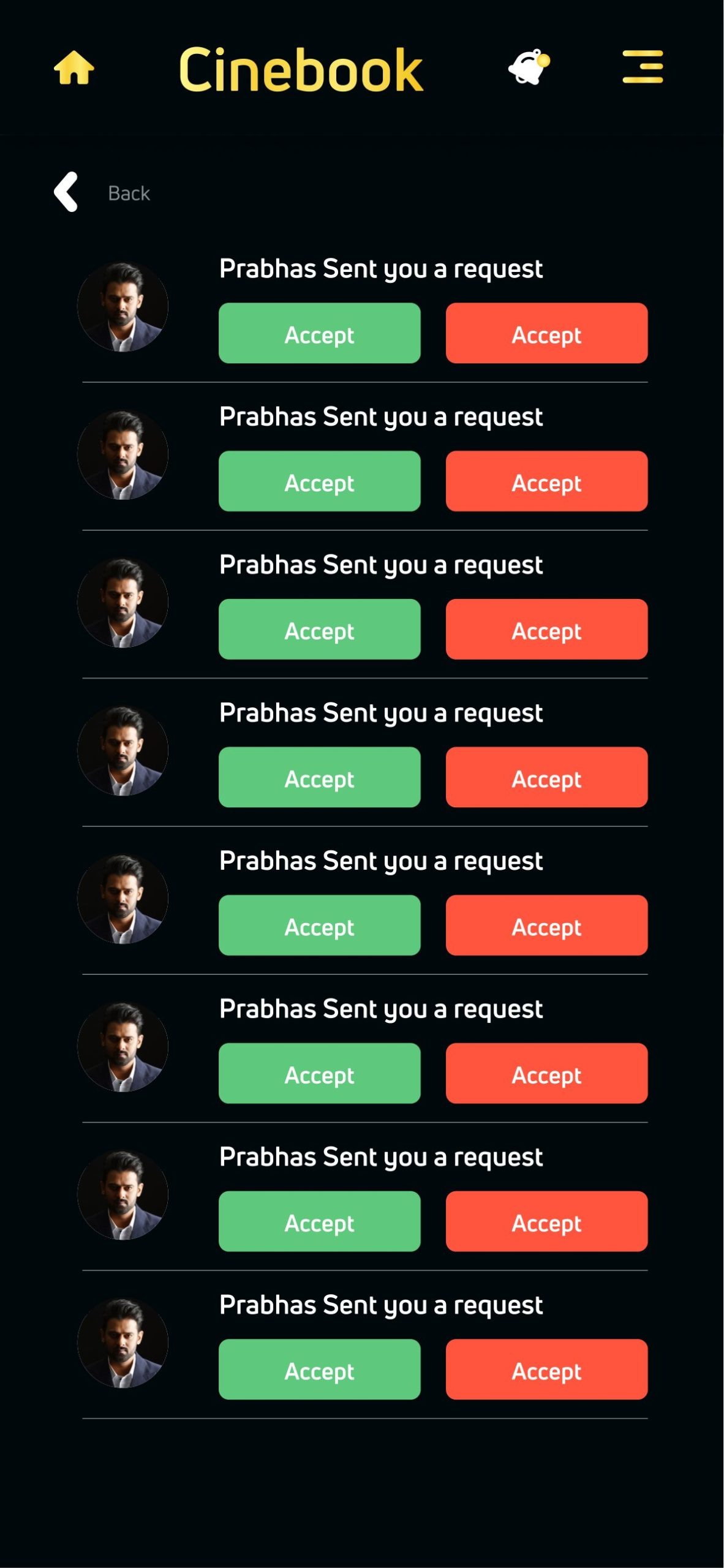This screenshot has width=724, height=1568.
Task: Tap green Accept on the bottommost Prabhas request
Action: point(319,1370)
